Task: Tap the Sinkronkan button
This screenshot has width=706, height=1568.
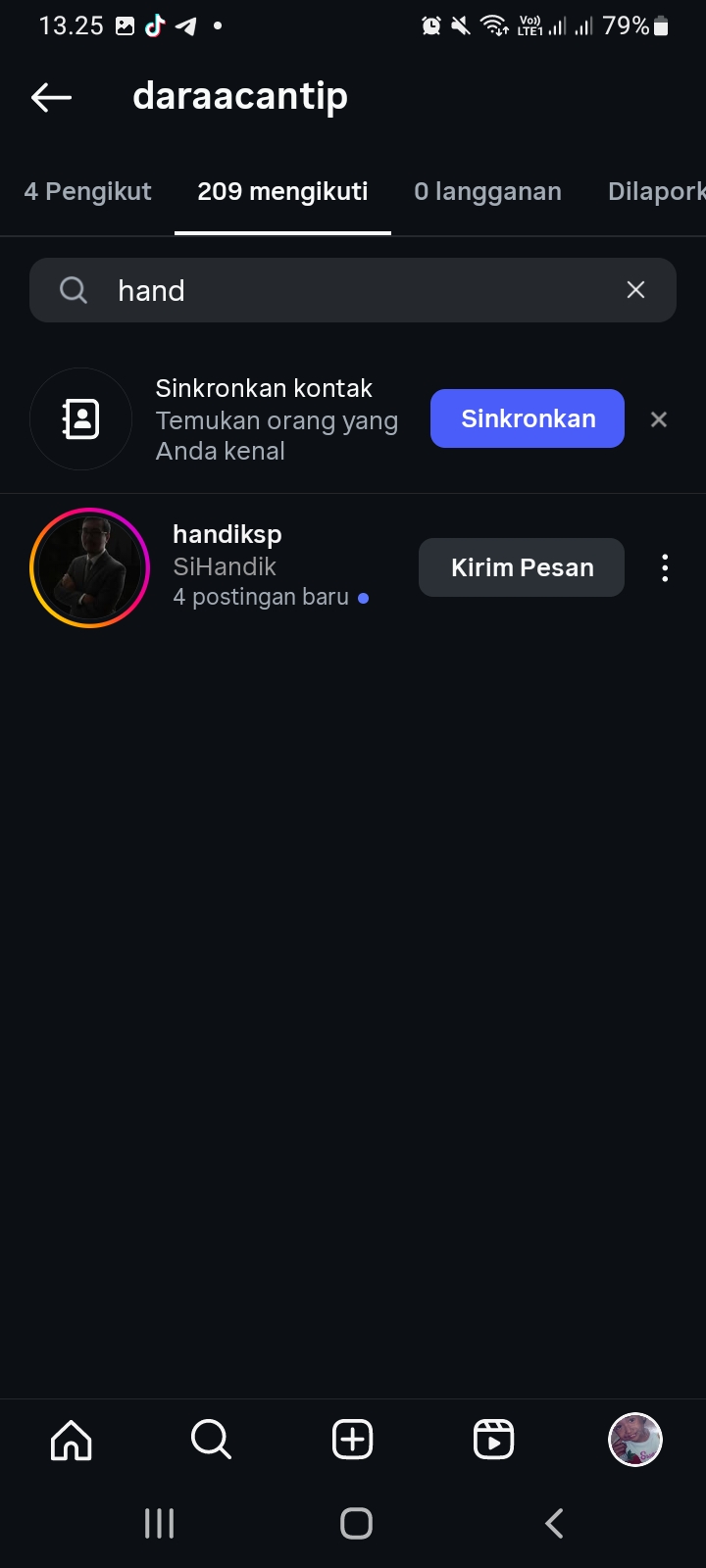Action: click(528, 418)
